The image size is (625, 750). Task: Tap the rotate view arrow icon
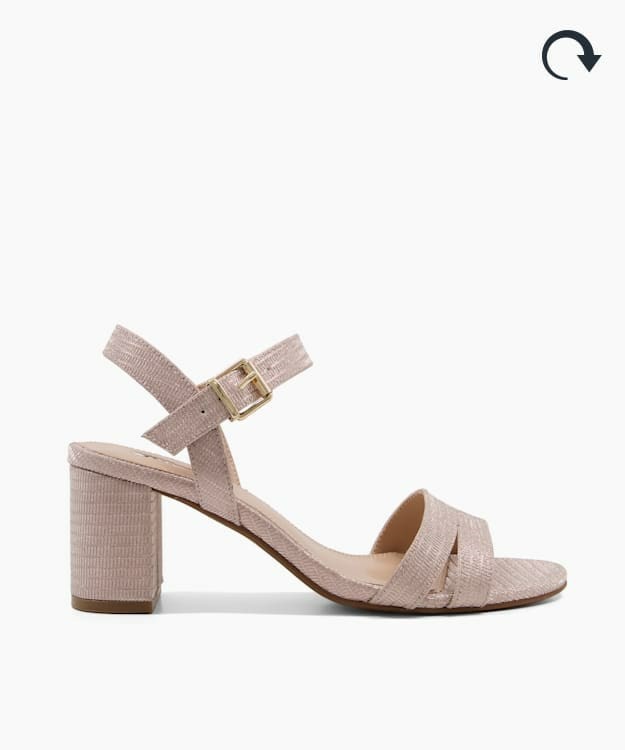570,55
